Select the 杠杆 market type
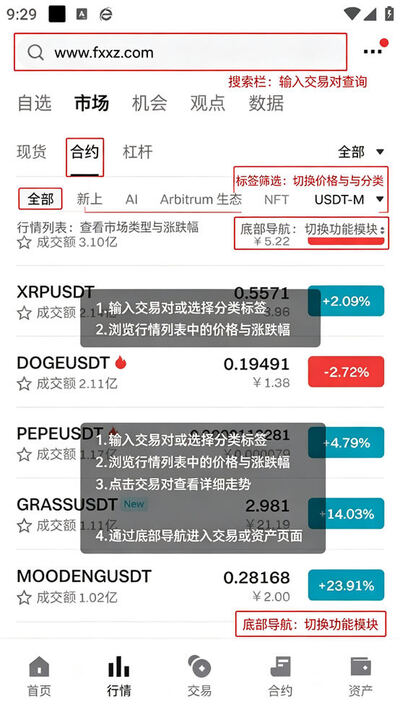This screenshot has height=712, width=400. (x=138, y=152)
